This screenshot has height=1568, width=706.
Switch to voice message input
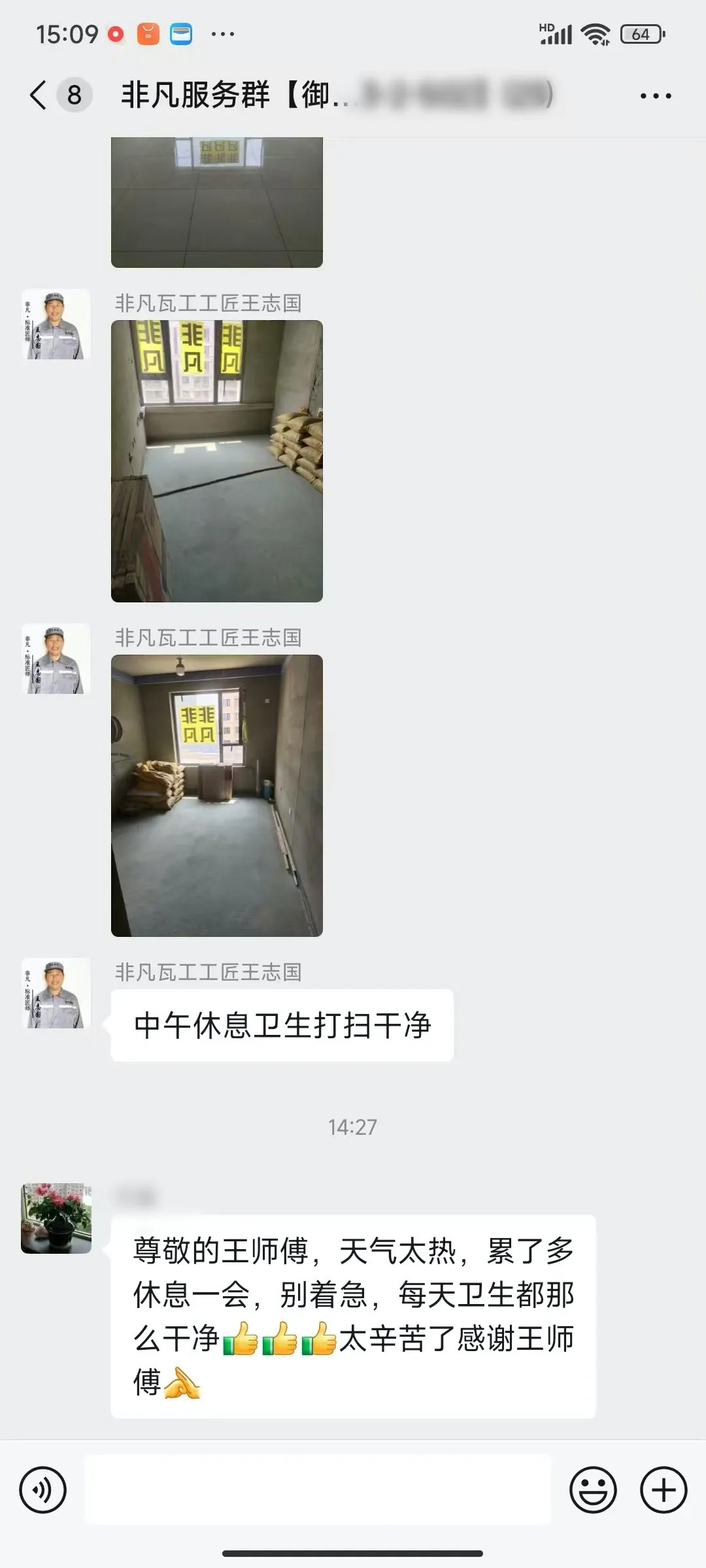(x=43, y=1490)
